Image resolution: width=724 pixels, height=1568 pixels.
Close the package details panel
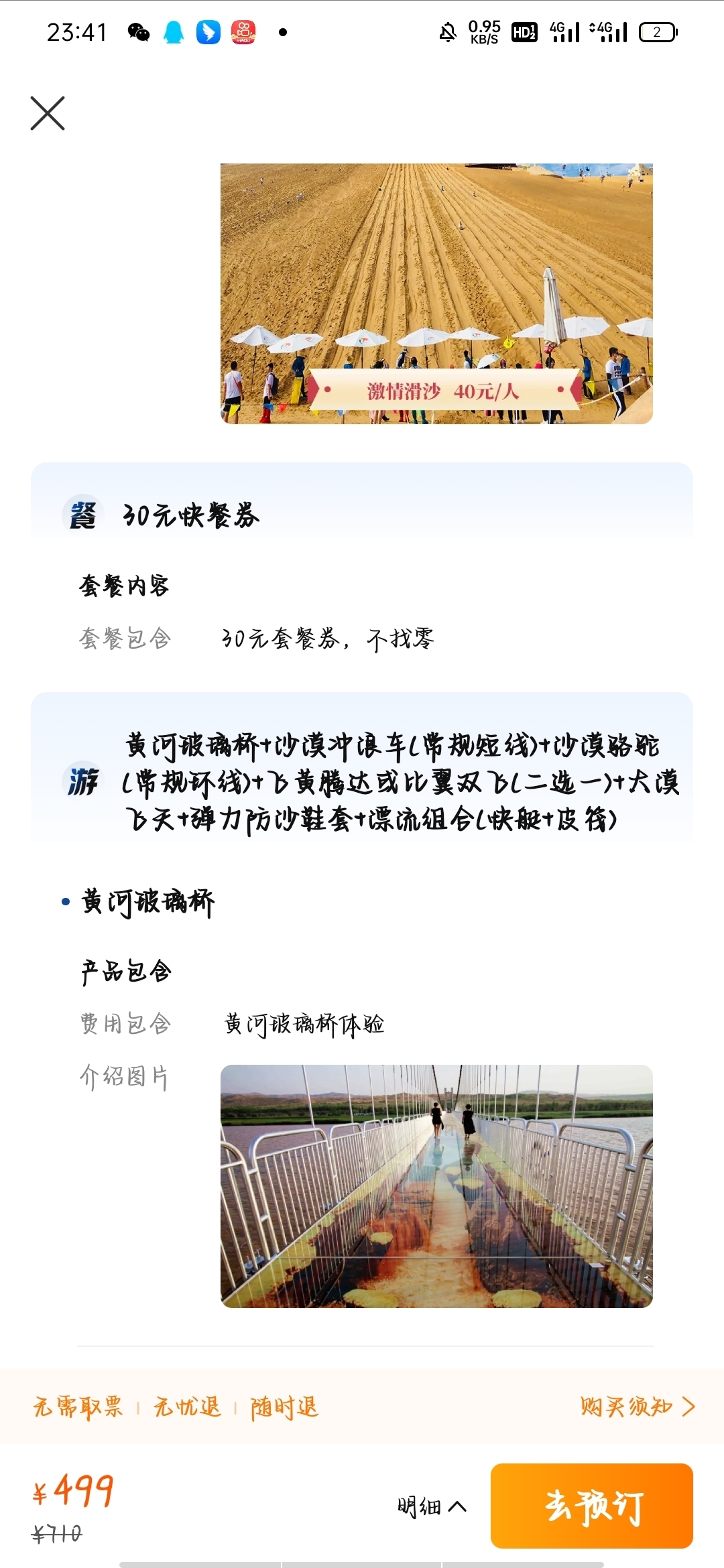48,113
